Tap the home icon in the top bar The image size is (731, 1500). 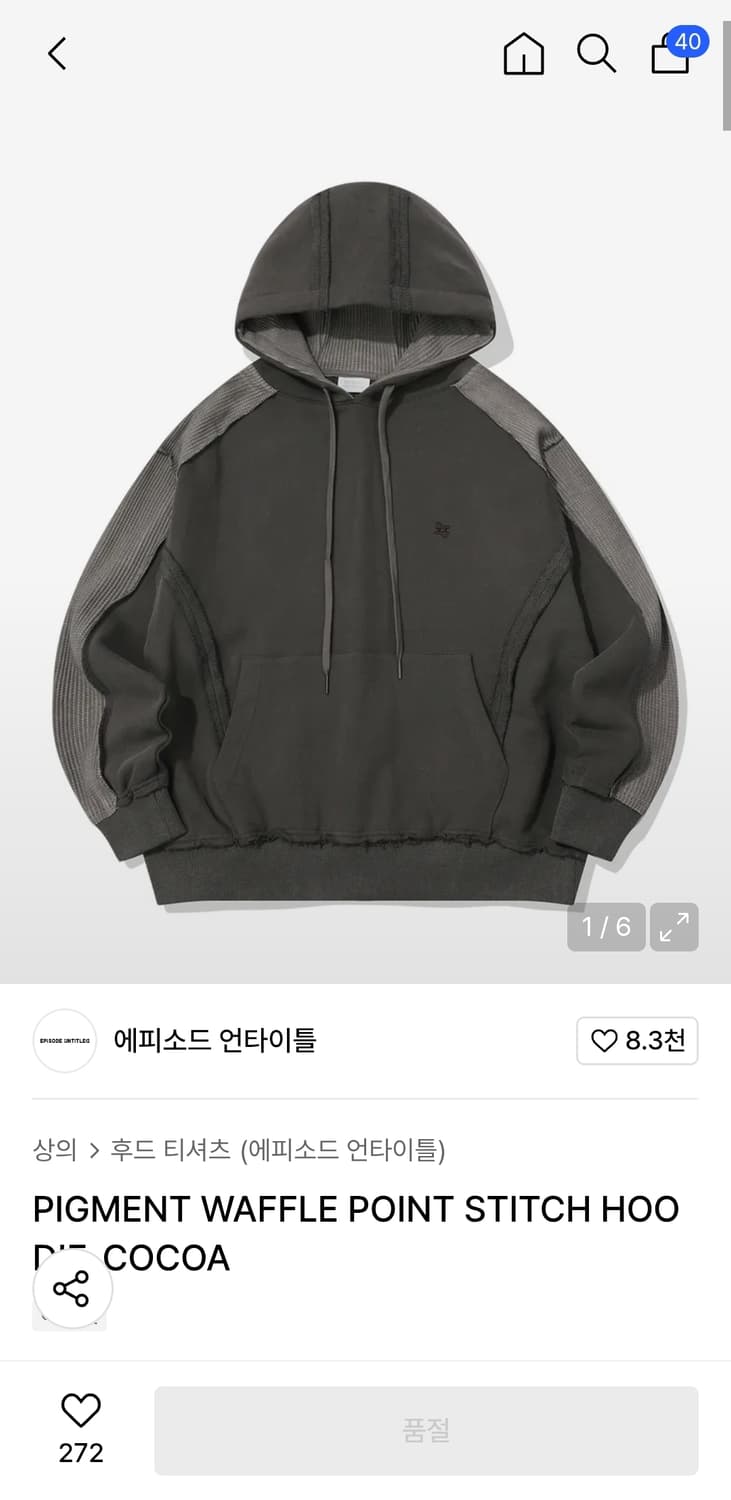(523, 55)
